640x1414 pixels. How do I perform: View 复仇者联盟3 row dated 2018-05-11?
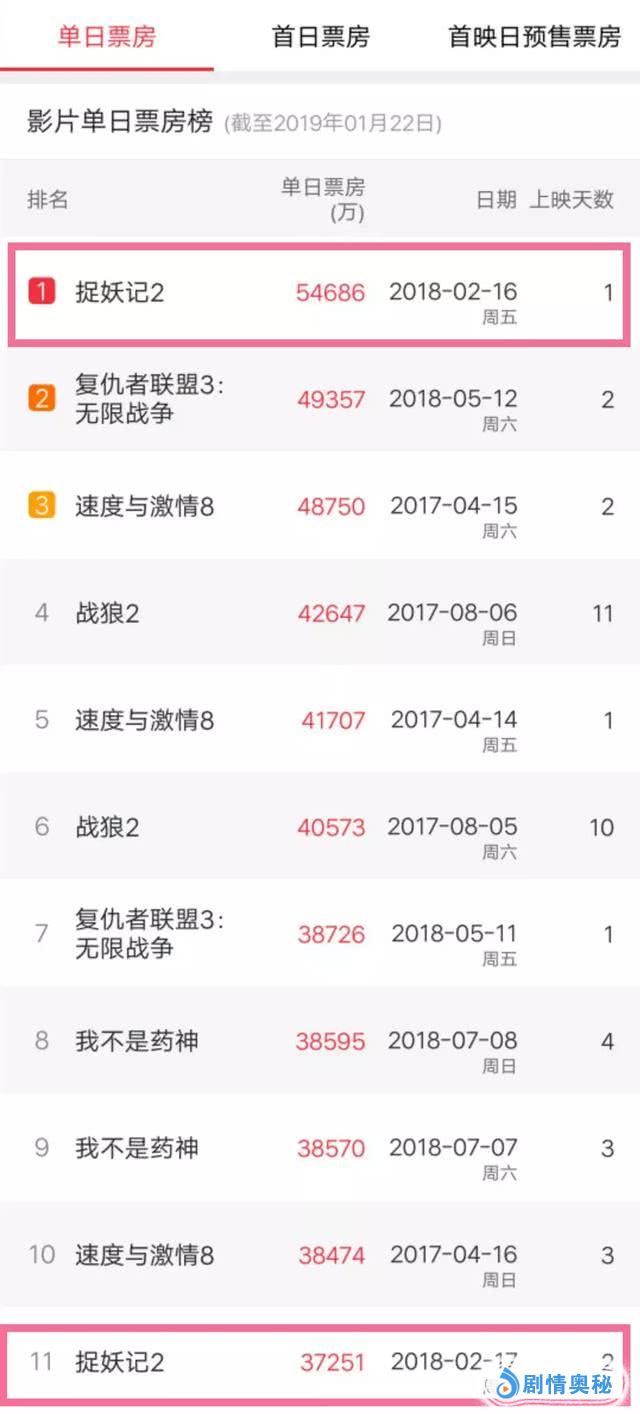tap(320, 933)
